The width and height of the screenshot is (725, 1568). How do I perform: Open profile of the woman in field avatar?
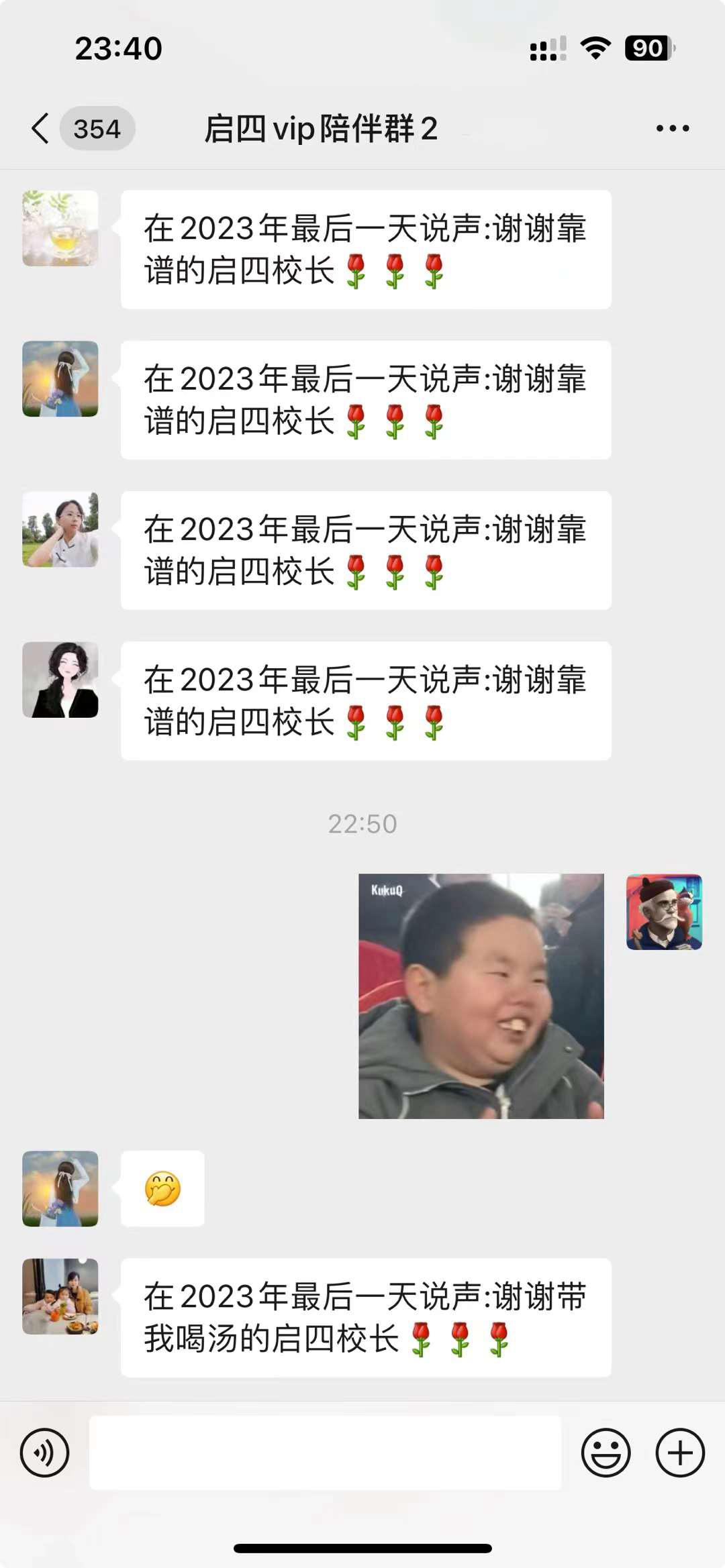click(60, 529)
